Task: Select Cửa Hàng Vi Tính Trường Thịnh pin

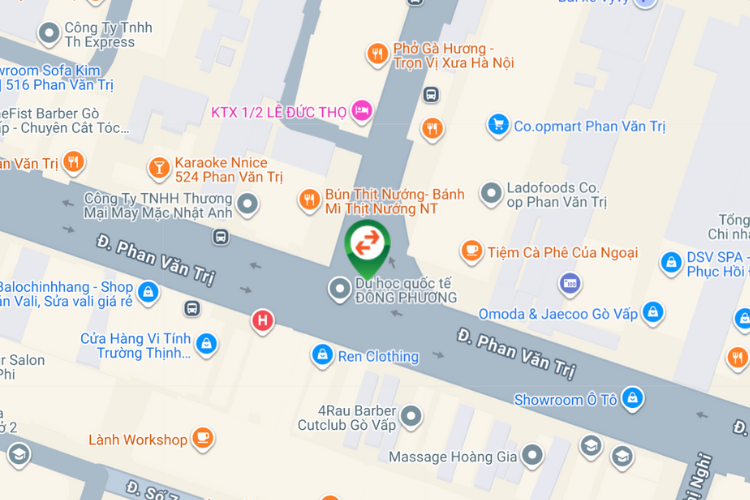Action: [x=207, y=344]
